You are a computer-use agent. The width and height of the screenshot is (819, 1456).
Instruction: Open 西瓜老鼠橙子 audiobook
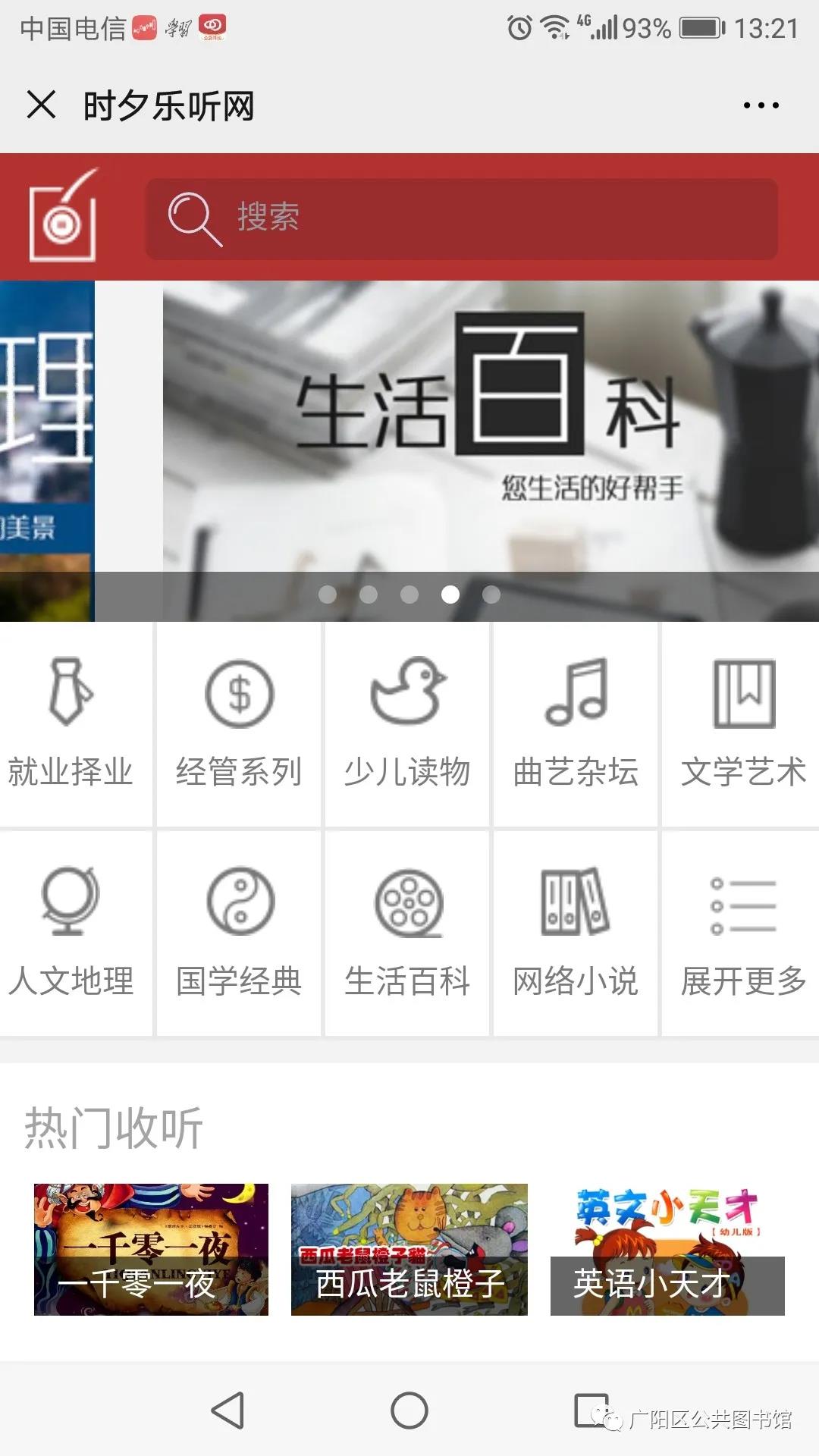coord(409,1249)
